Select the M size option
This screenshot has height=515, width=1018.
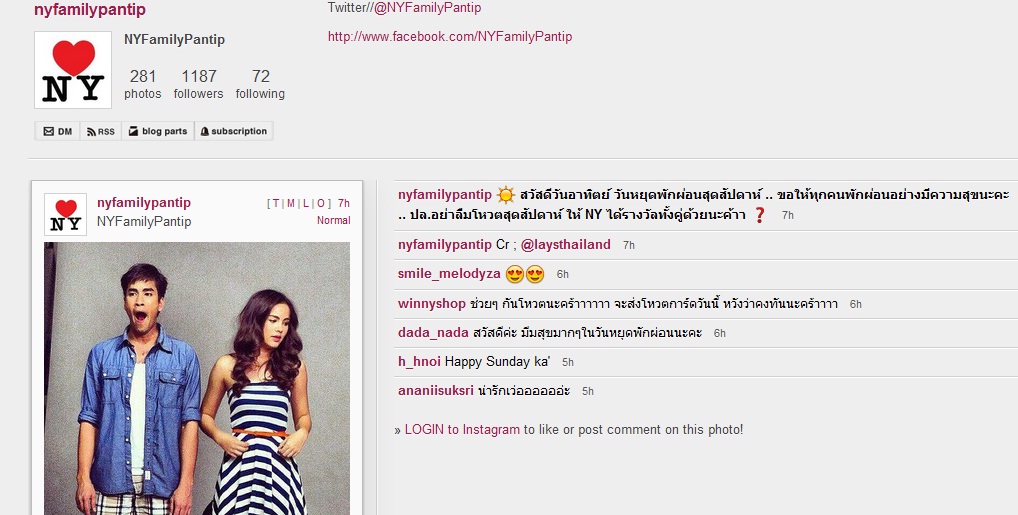pos(290,204)
